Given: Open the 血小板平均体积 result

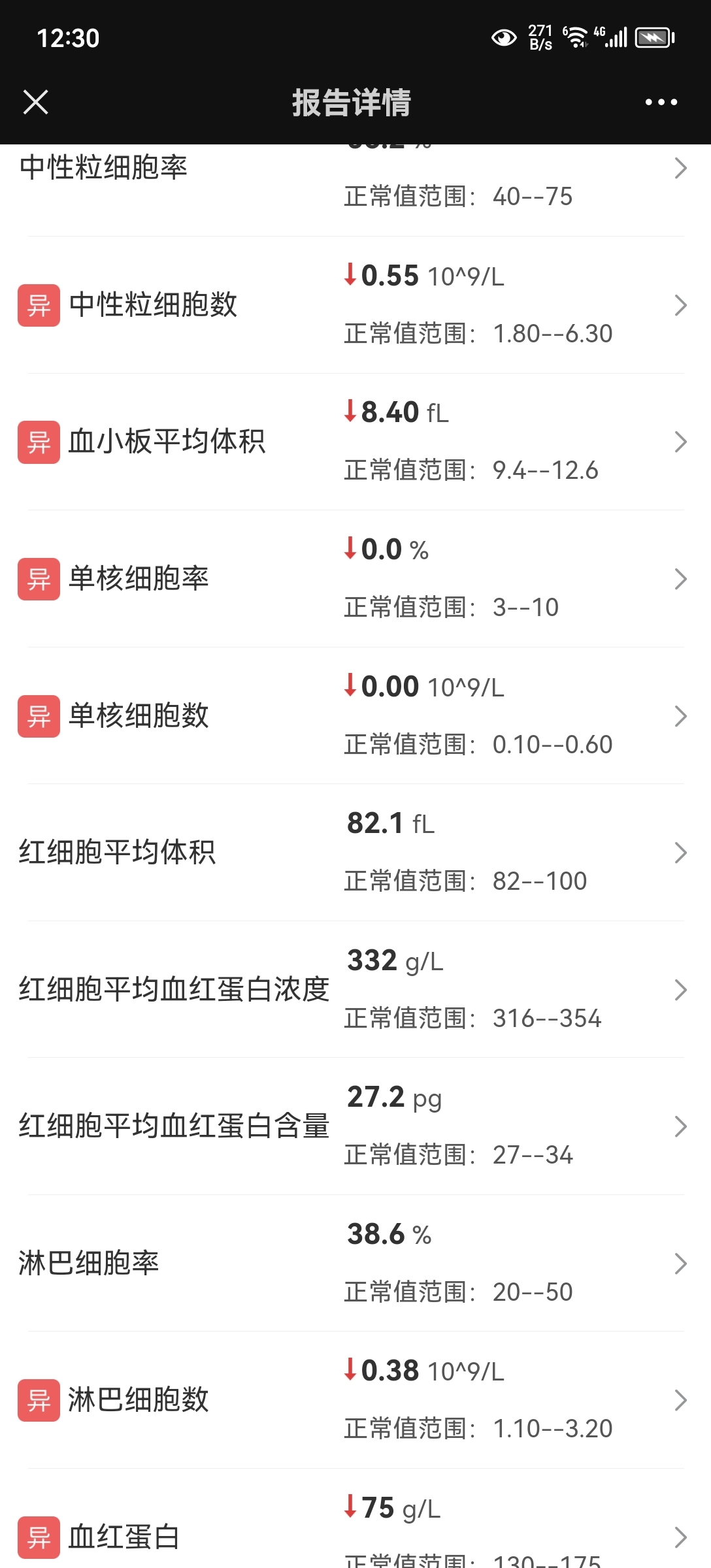Looking at the screenshot, I should click(x=355, y=442).
